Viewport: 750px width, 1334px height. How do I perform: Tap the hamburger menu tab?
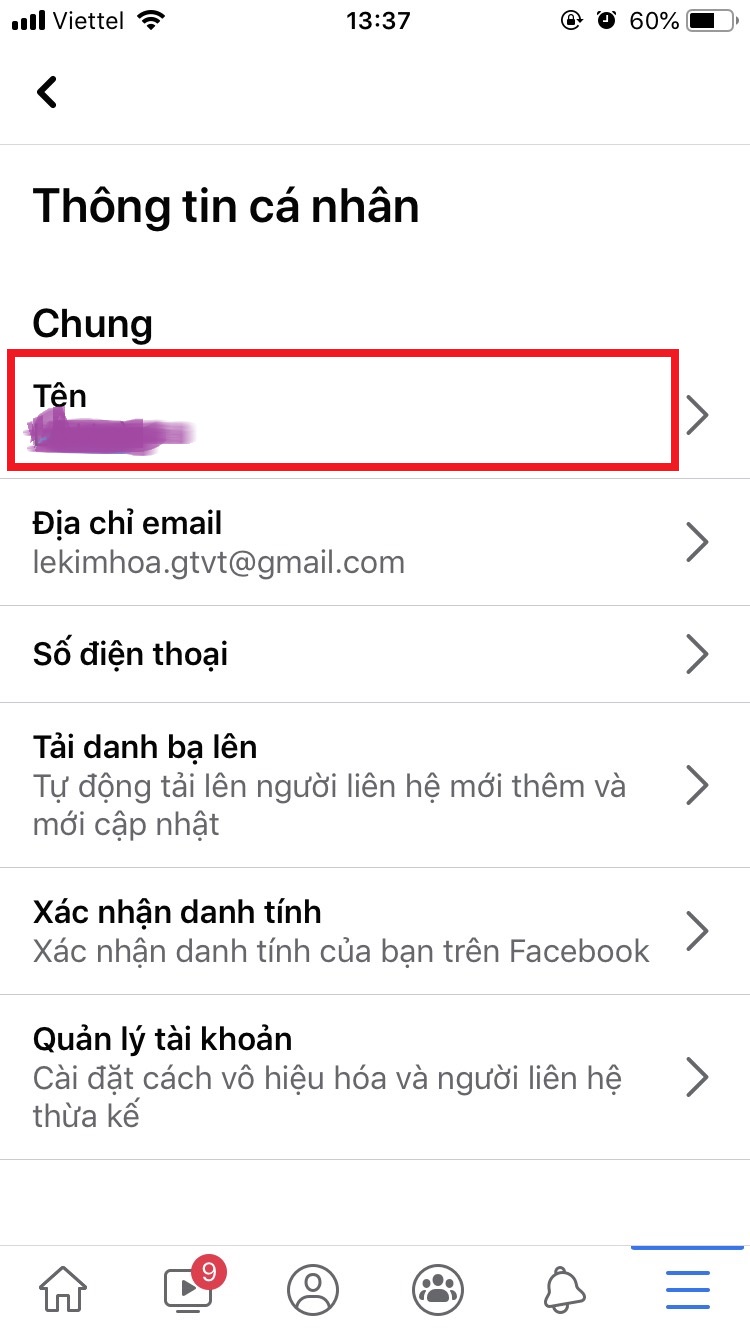688,1290
